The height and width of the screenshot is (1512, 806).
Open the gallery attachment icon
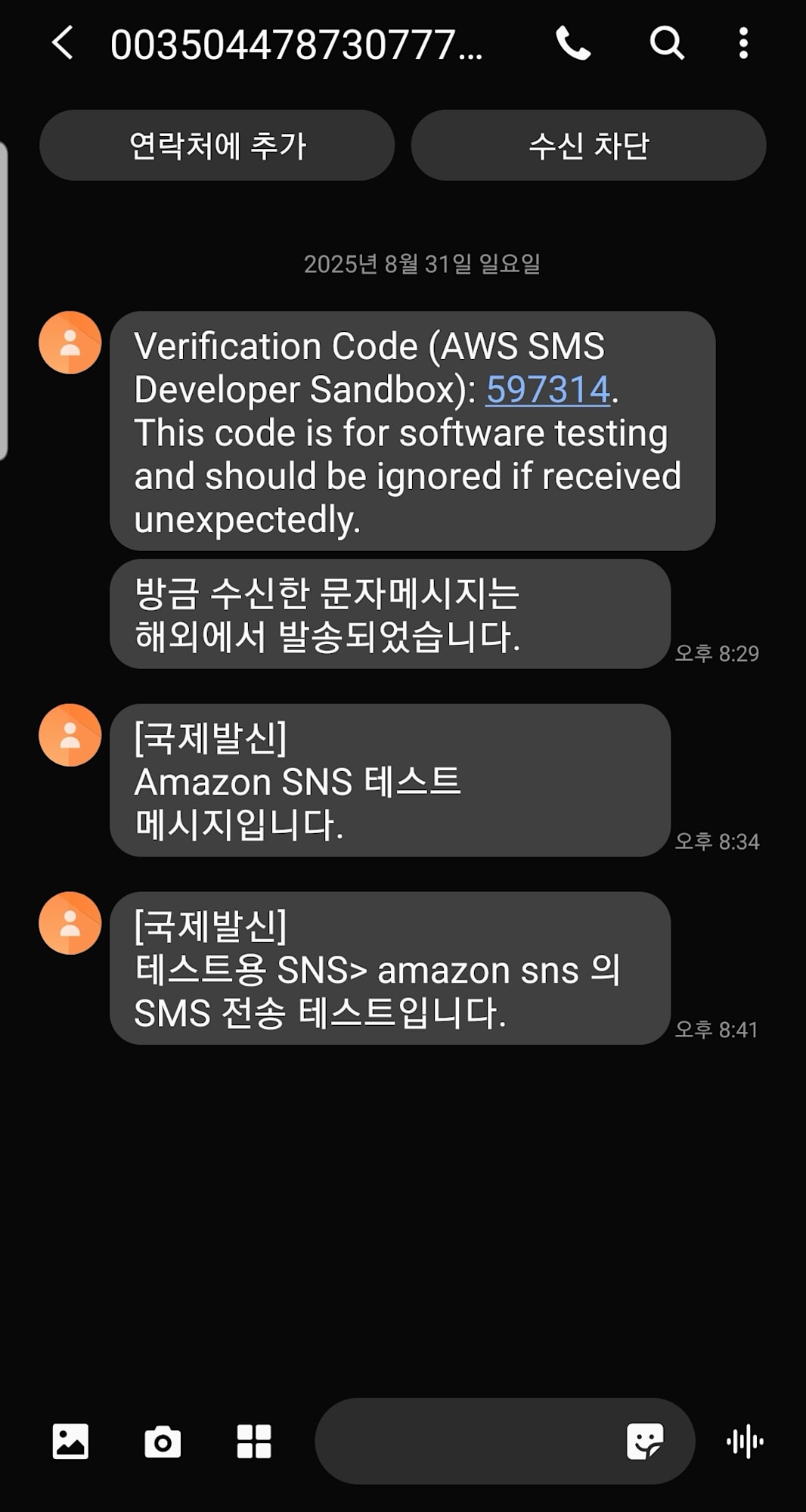tap(70, 1441)
